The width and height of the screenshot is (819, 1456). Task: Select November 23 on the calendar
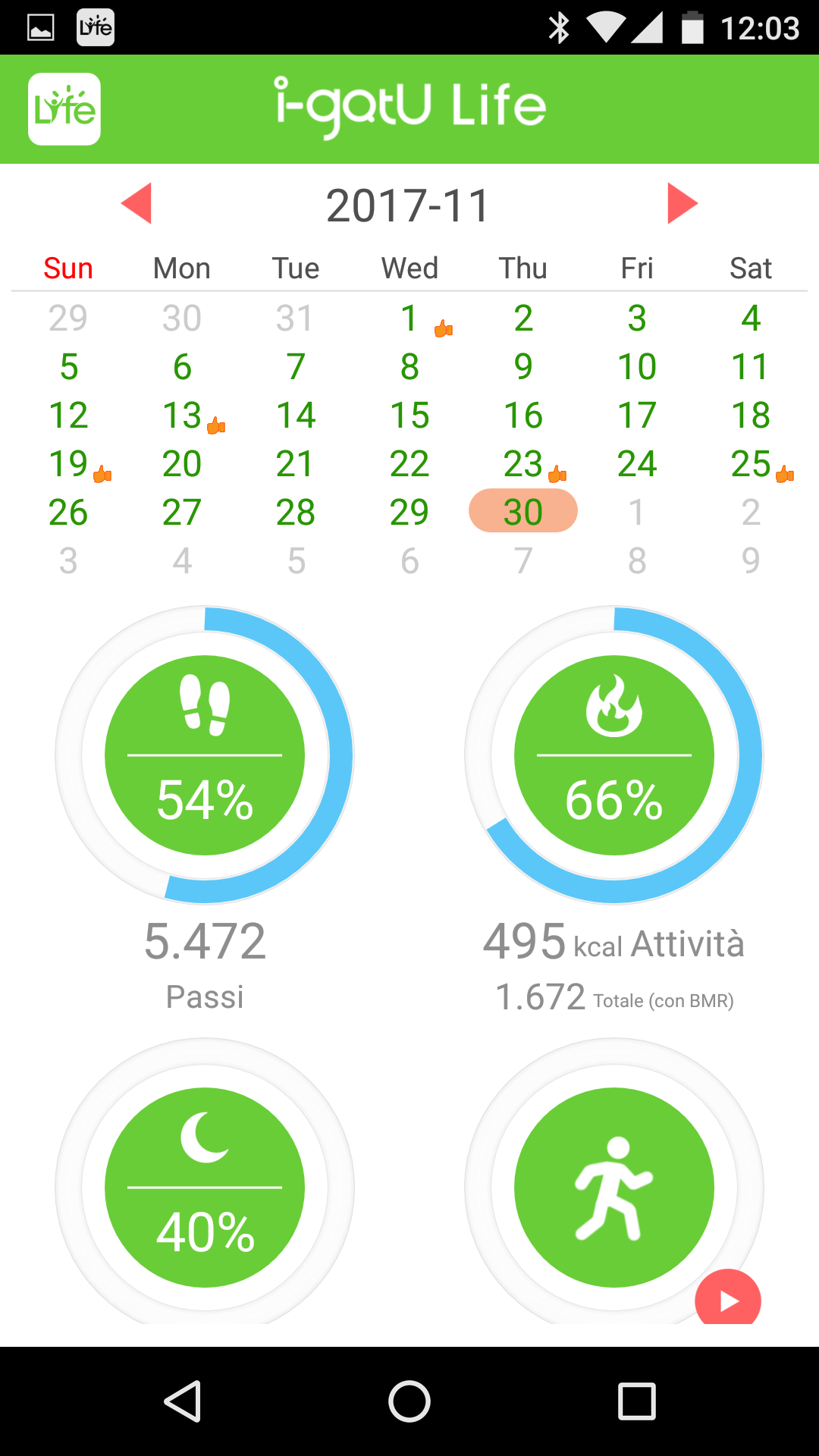[523, 464]
